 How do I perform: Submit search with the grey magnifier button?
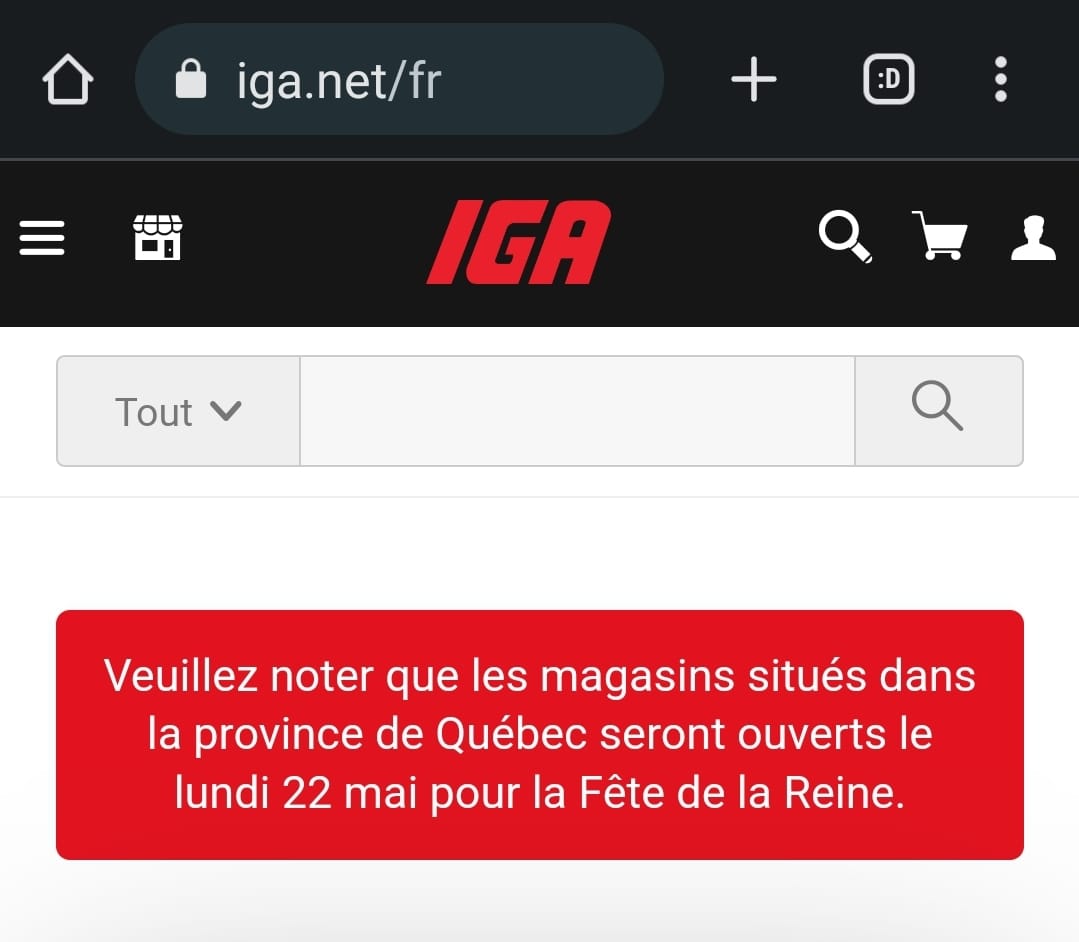pos(938,409)
